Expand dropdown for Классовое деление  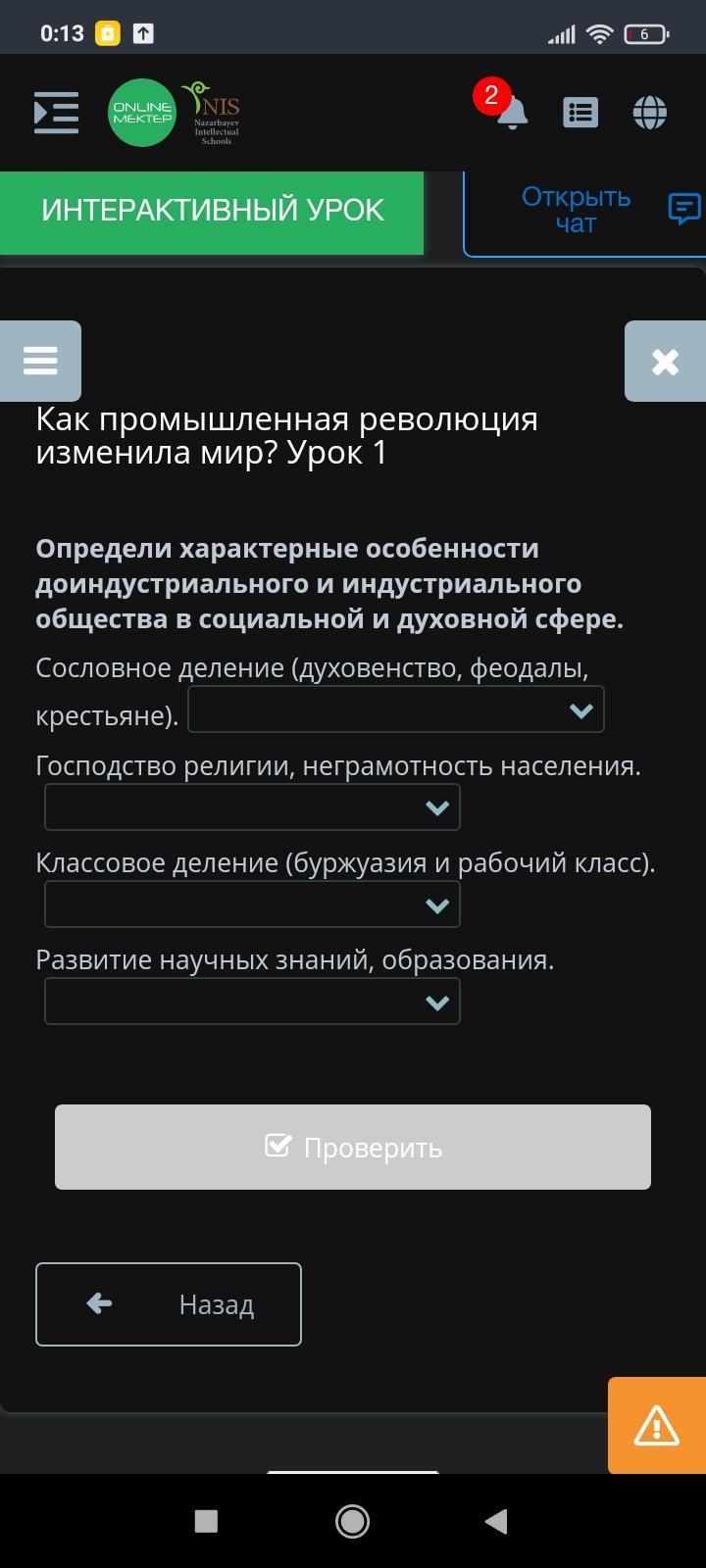[252, 905]
